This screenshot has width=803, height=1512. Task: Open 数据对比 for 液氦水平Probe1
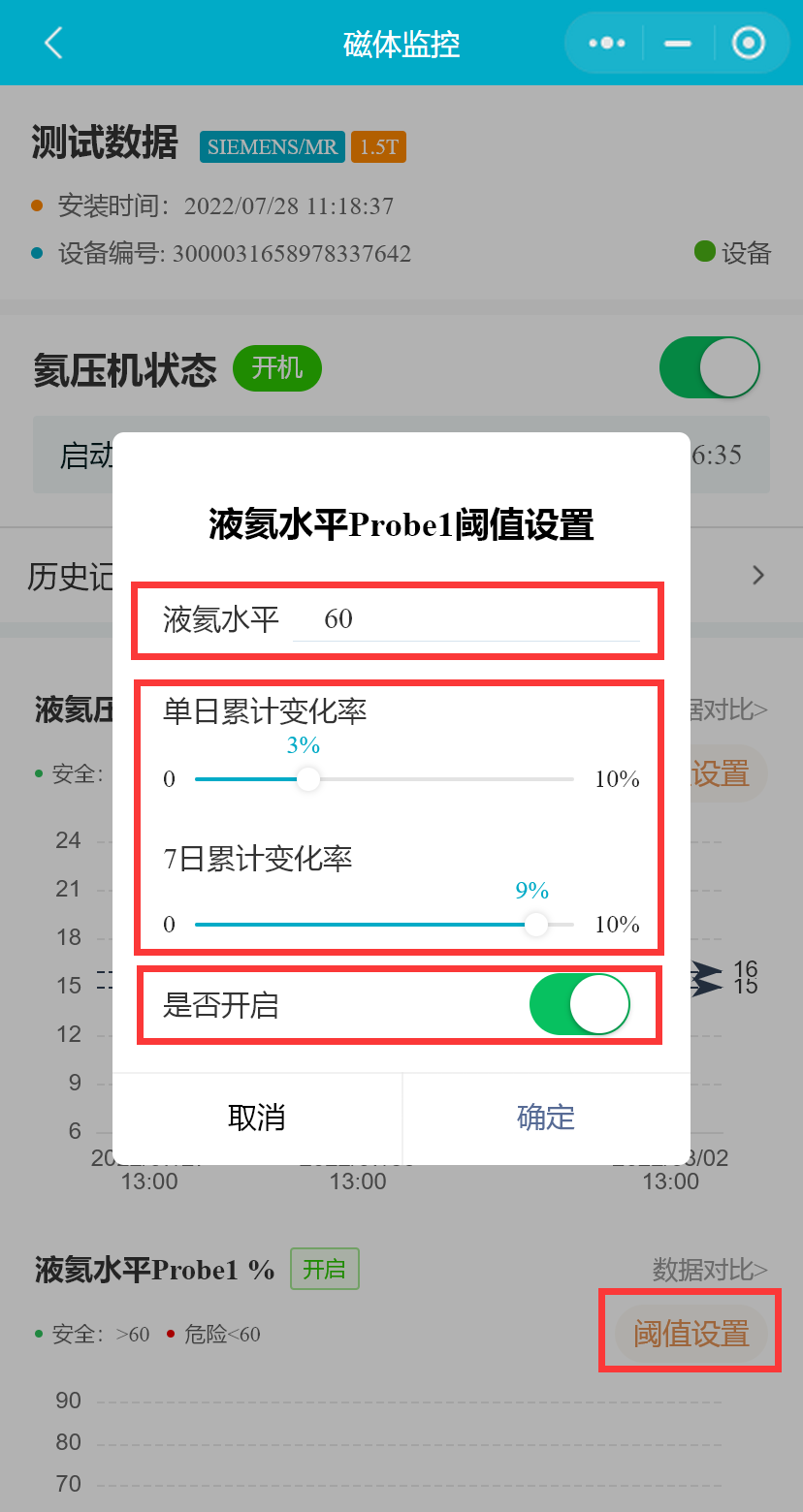(710, 1269)
